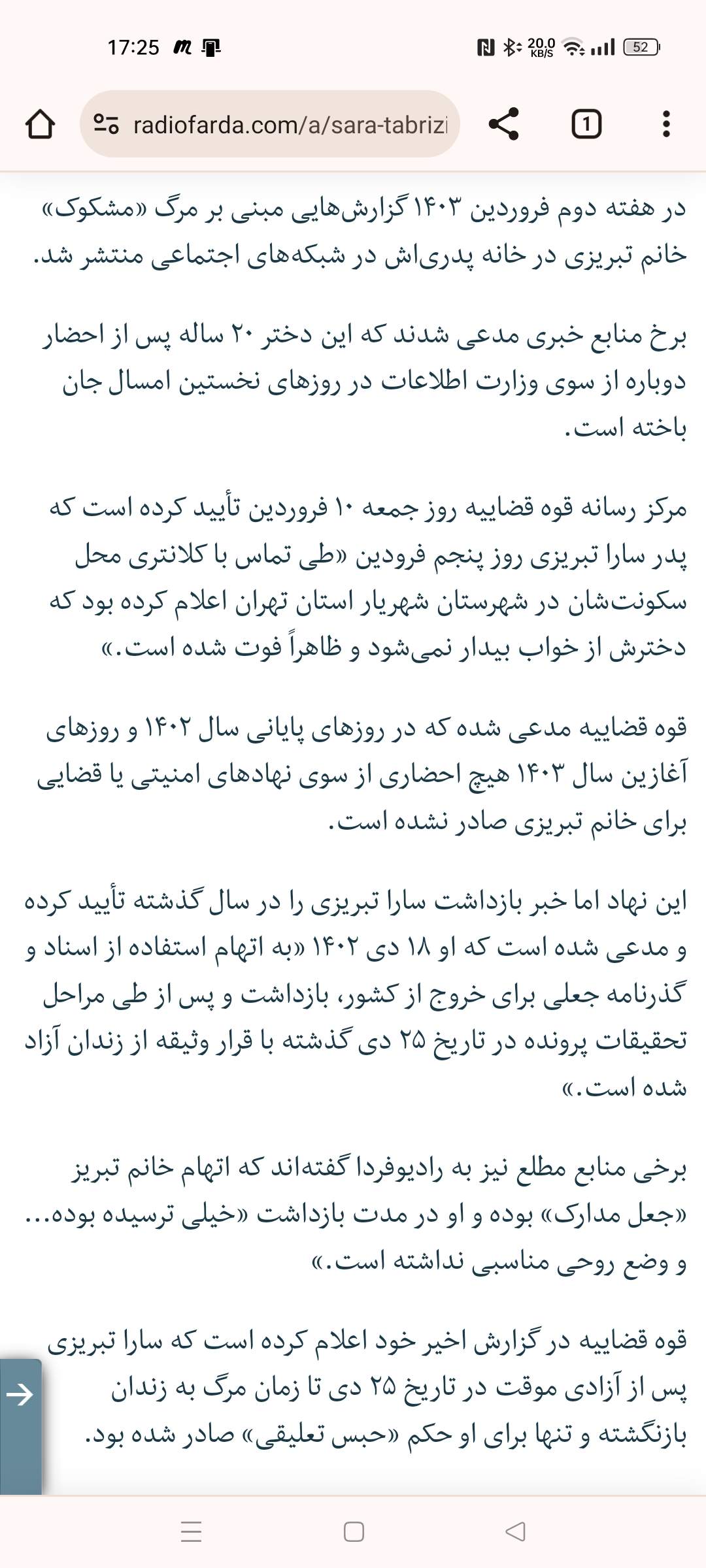Go to the browser home page
This screenshot has height=1568, width=706.
click(x=40, y=124)
